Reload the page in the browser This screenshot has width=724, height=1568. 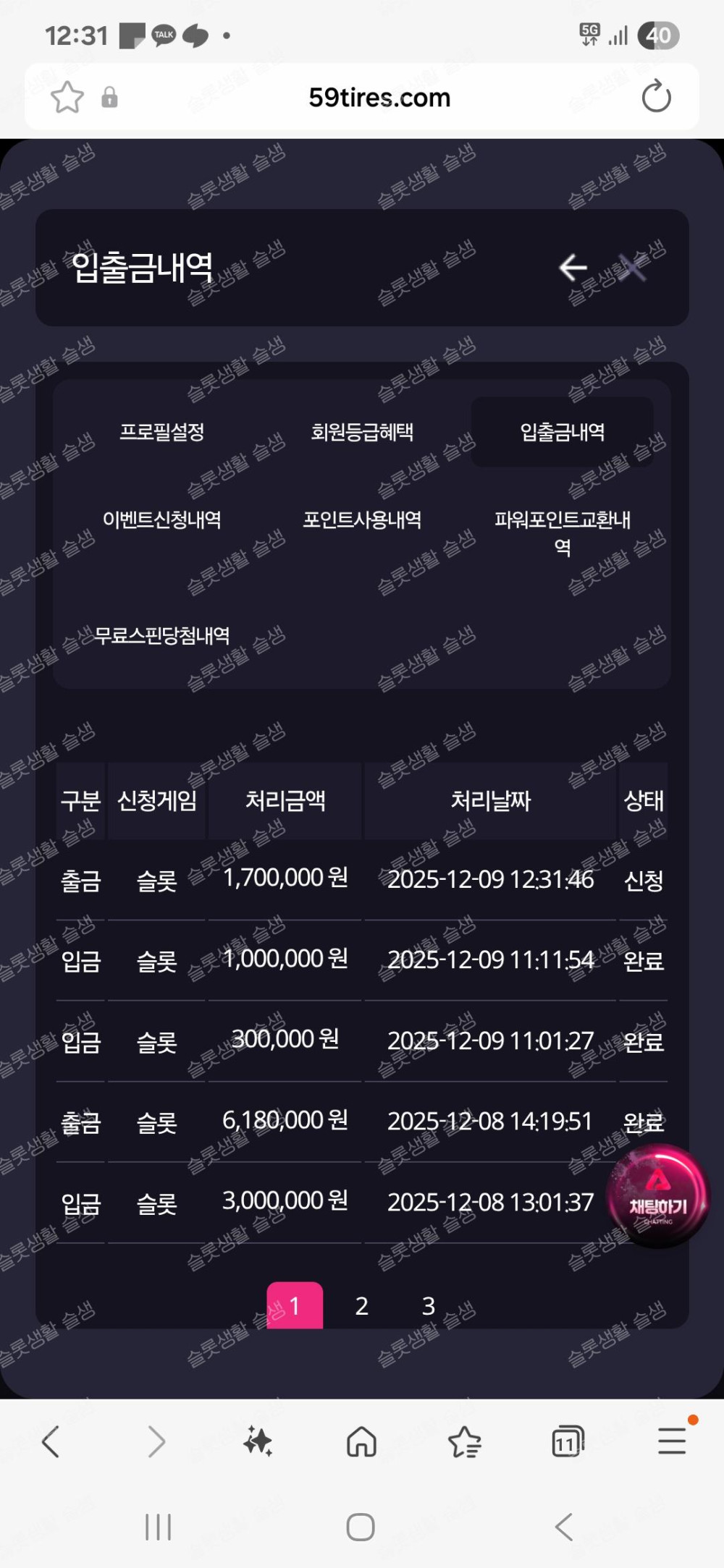(656, 97)
